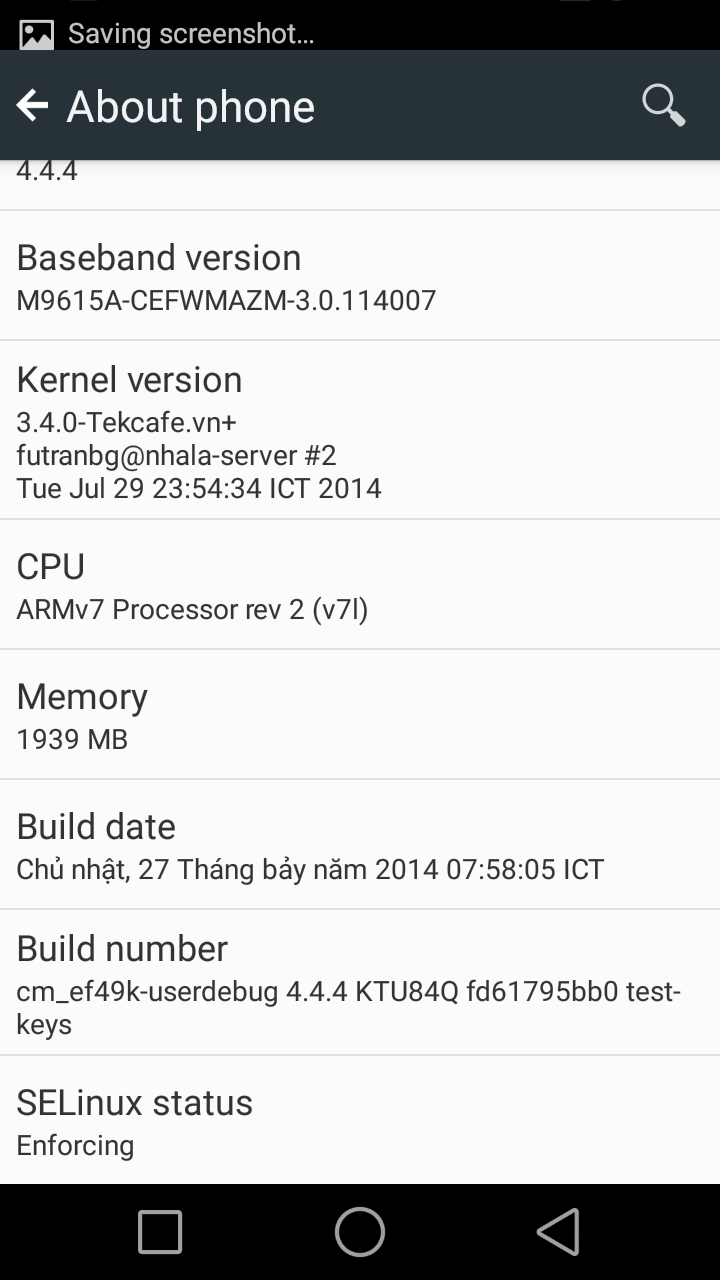Select the CPU info row
Viewport: 720px width, 1280px height.
(x=360, y=585)
